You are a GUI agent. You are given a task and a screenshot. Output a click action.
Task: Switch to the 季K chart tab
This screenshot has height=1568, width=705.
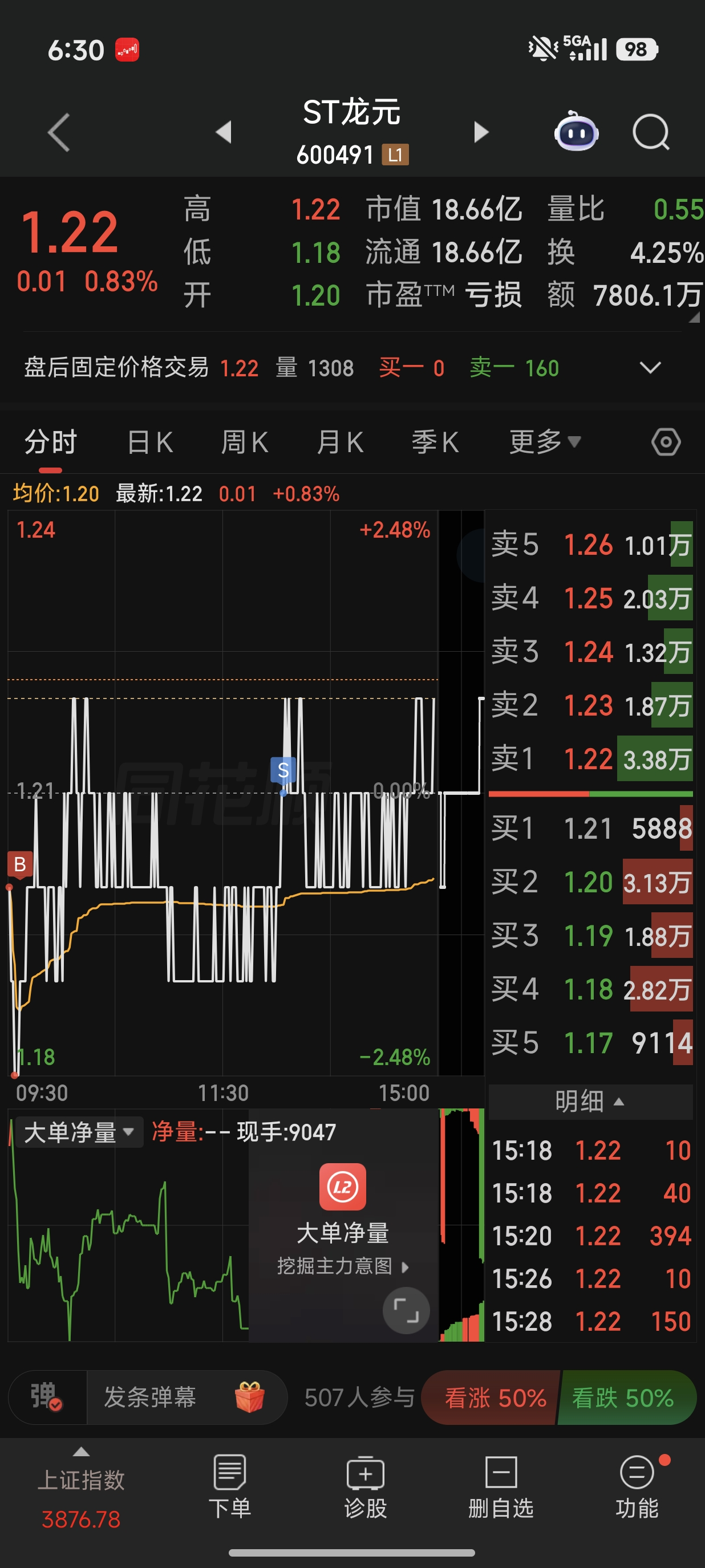(x=435, y=442)
